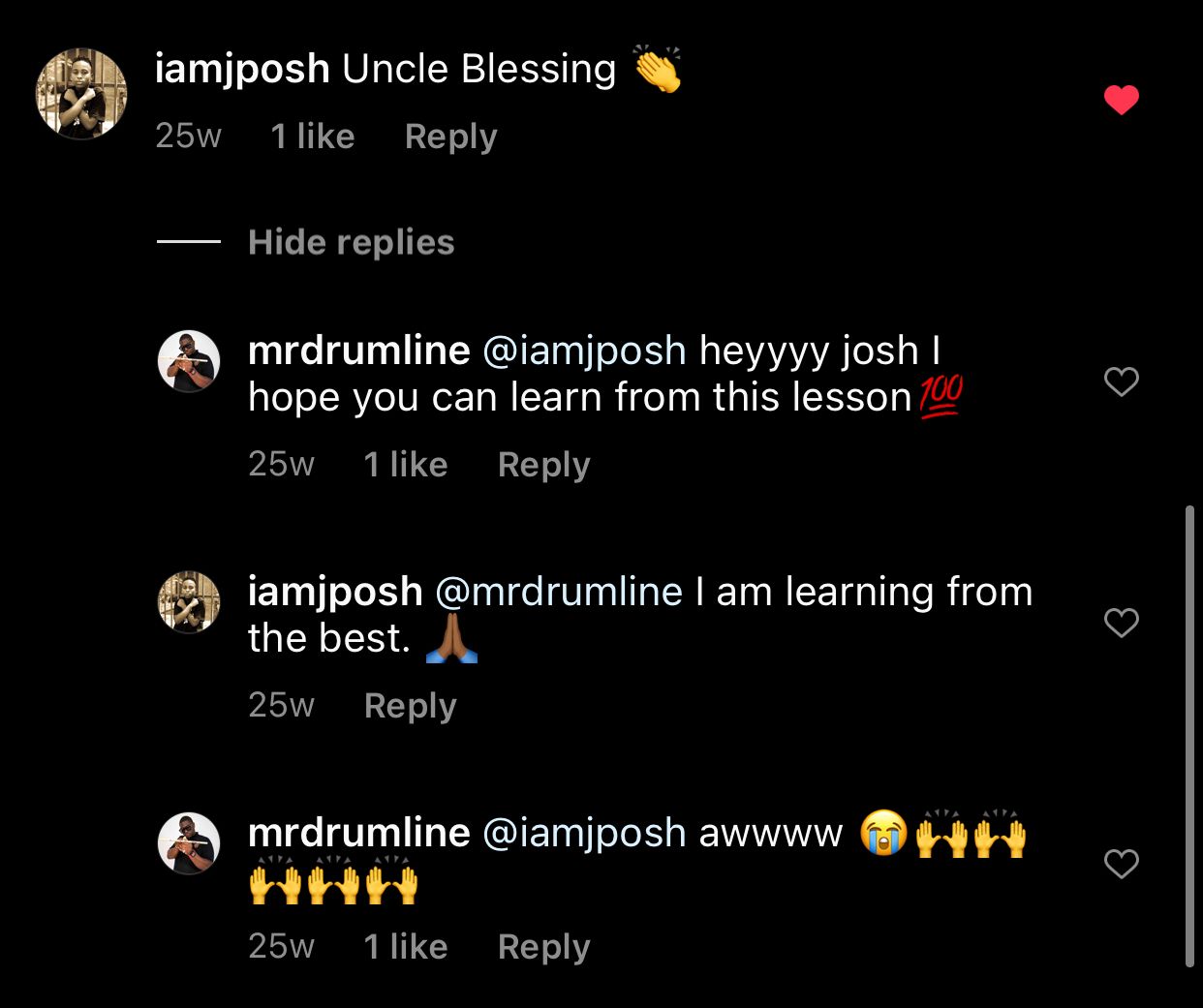1203x1008 pixels.
Task: Reply to 'I am learning from the best'
Action: tap(410, 706)
